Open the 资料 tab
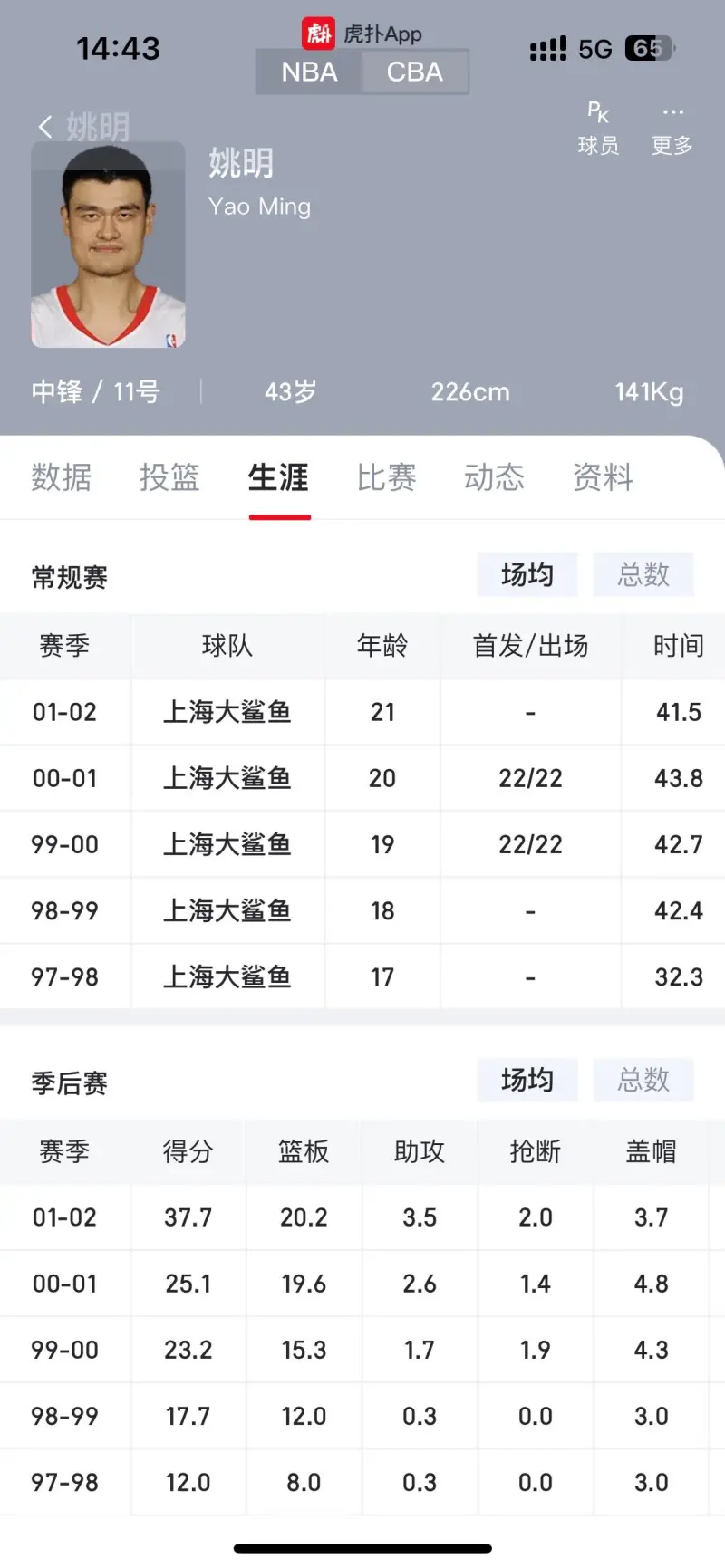Viewport: 725px width, 1568px height. tap(603, 477)
